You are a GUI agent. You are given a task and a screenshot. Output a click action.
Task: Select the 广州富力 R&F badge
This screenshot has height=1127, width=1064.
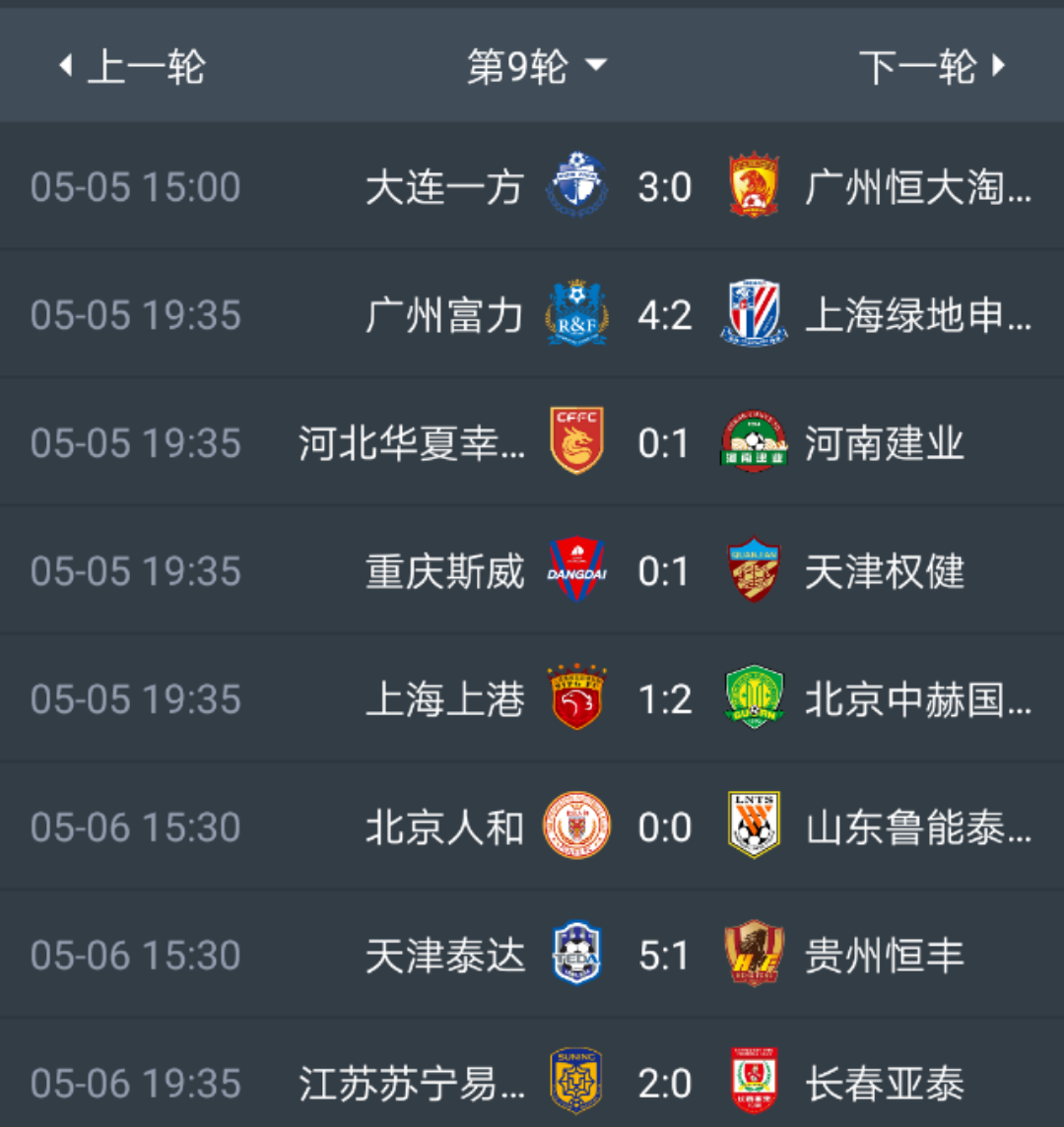(576, 314)
